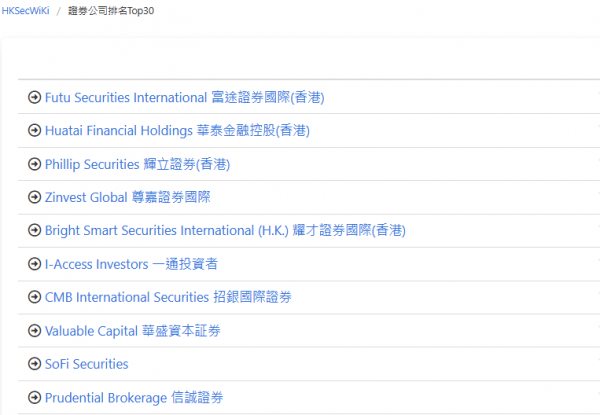Open CMB International Securities entry

click(x=168, y=297)
